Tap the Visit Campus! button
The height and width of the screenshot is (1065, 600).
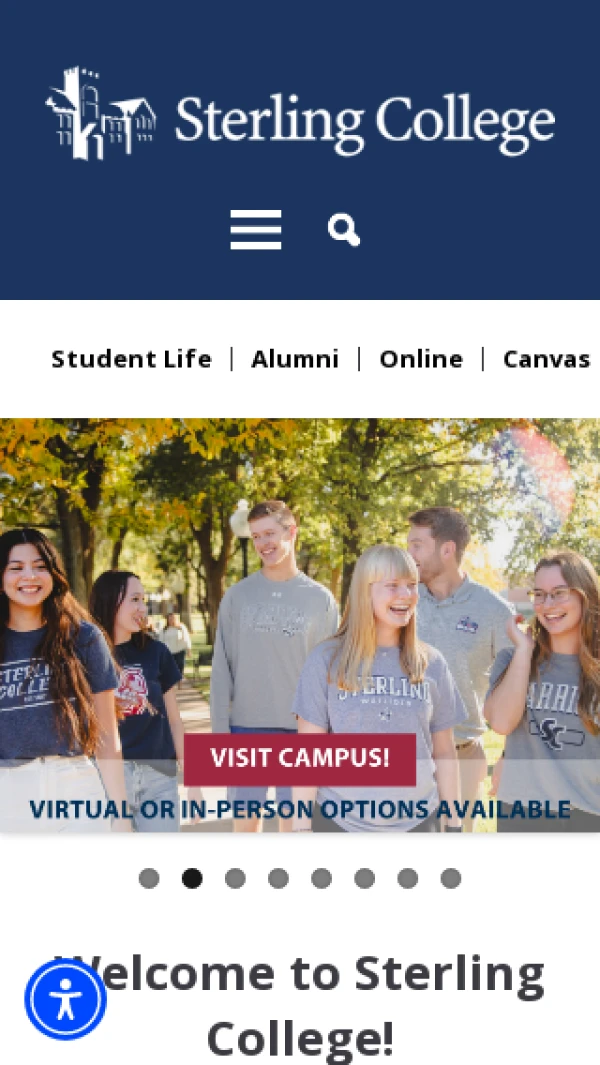(300, 758)
